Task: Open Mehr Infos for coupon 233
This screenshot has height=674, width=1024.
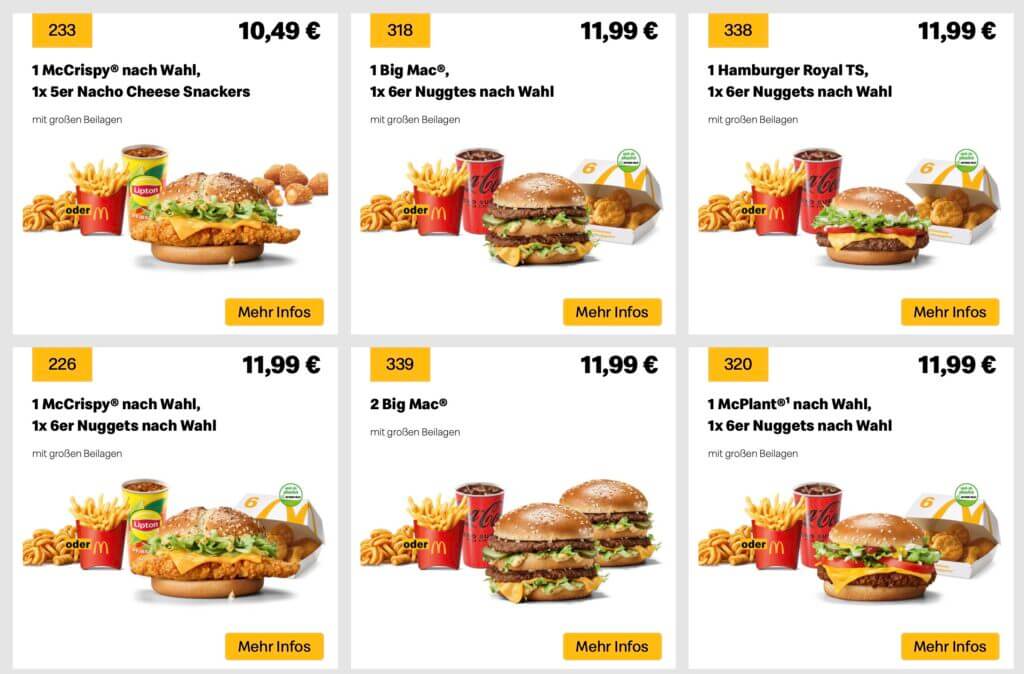Action: pos(274,312)
